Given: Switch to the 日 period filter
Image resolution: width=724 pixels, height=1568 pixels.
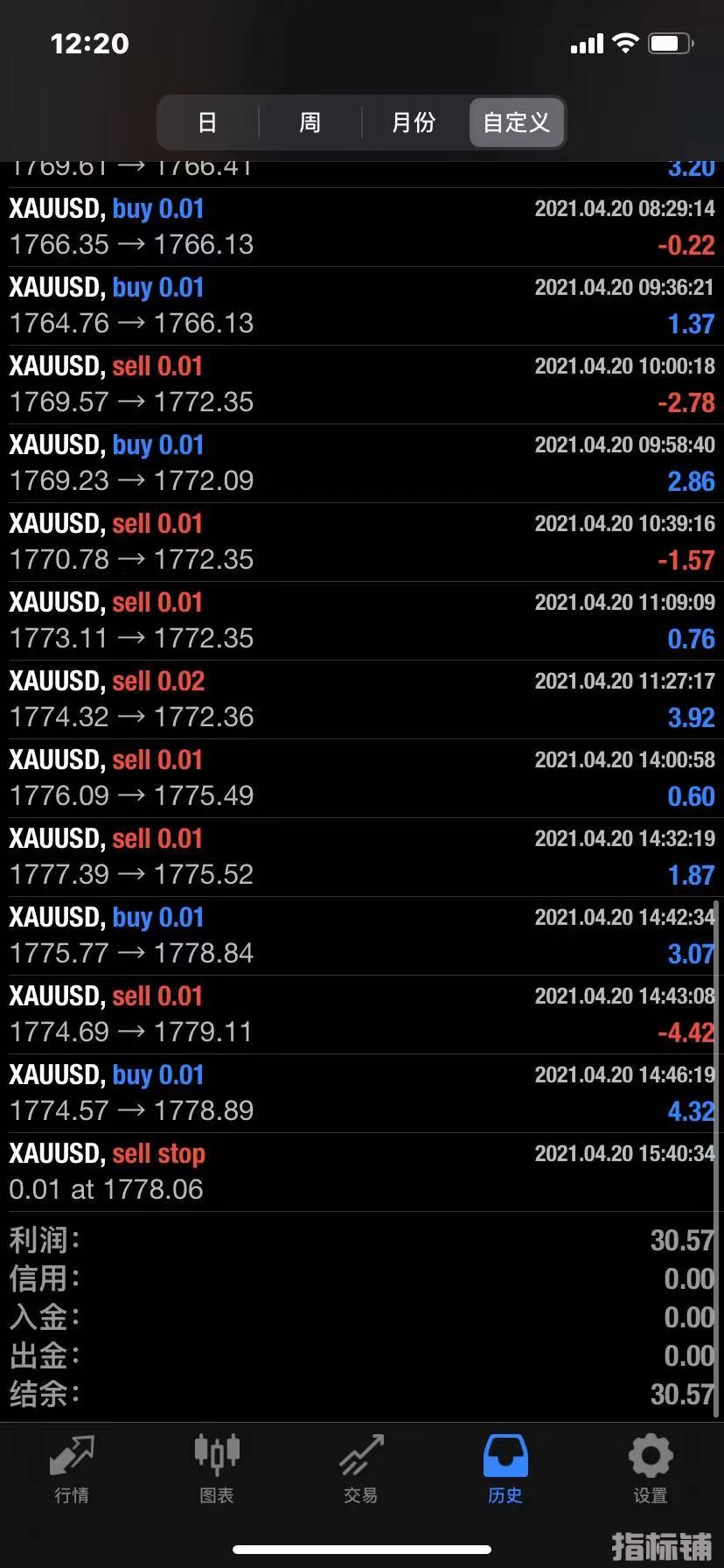Looking at the screenshot, I should coord(207,122).
